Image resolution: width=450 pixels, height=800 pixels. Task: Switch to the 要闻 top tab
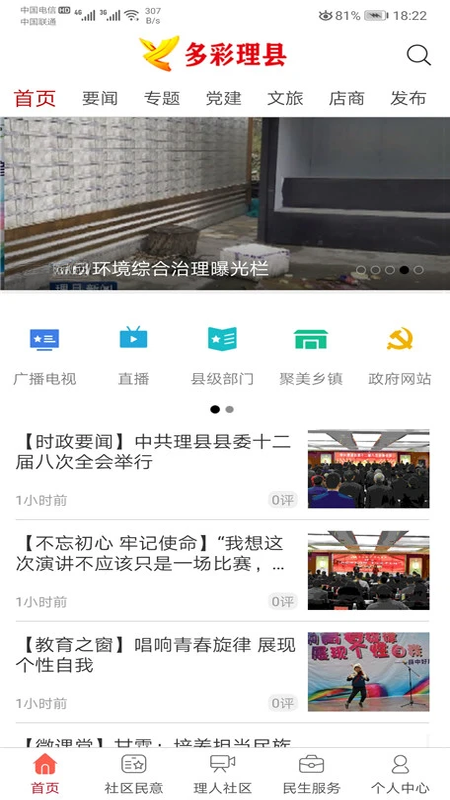pos(99,98)
